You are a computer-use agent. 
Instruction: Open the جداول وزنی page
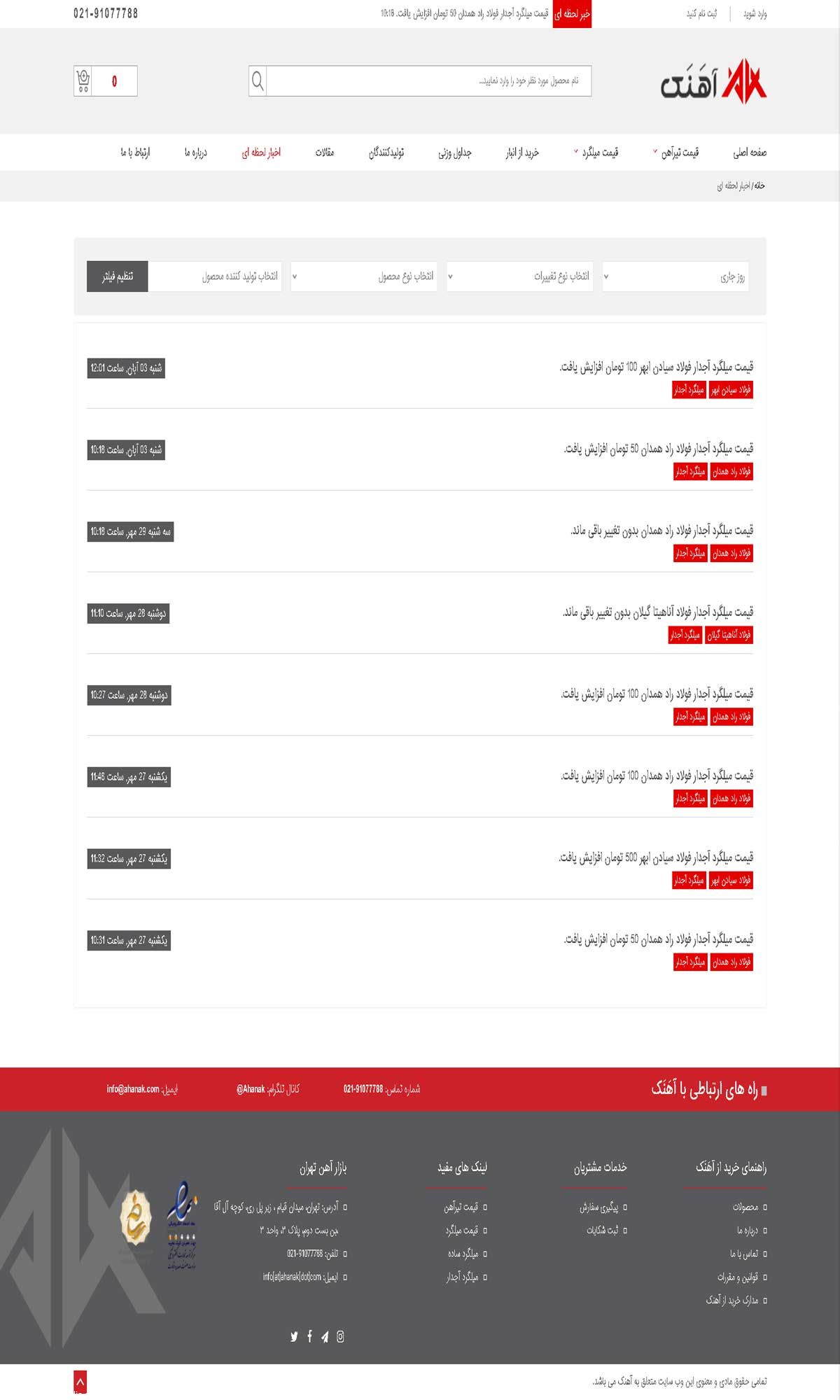point(455,153)
